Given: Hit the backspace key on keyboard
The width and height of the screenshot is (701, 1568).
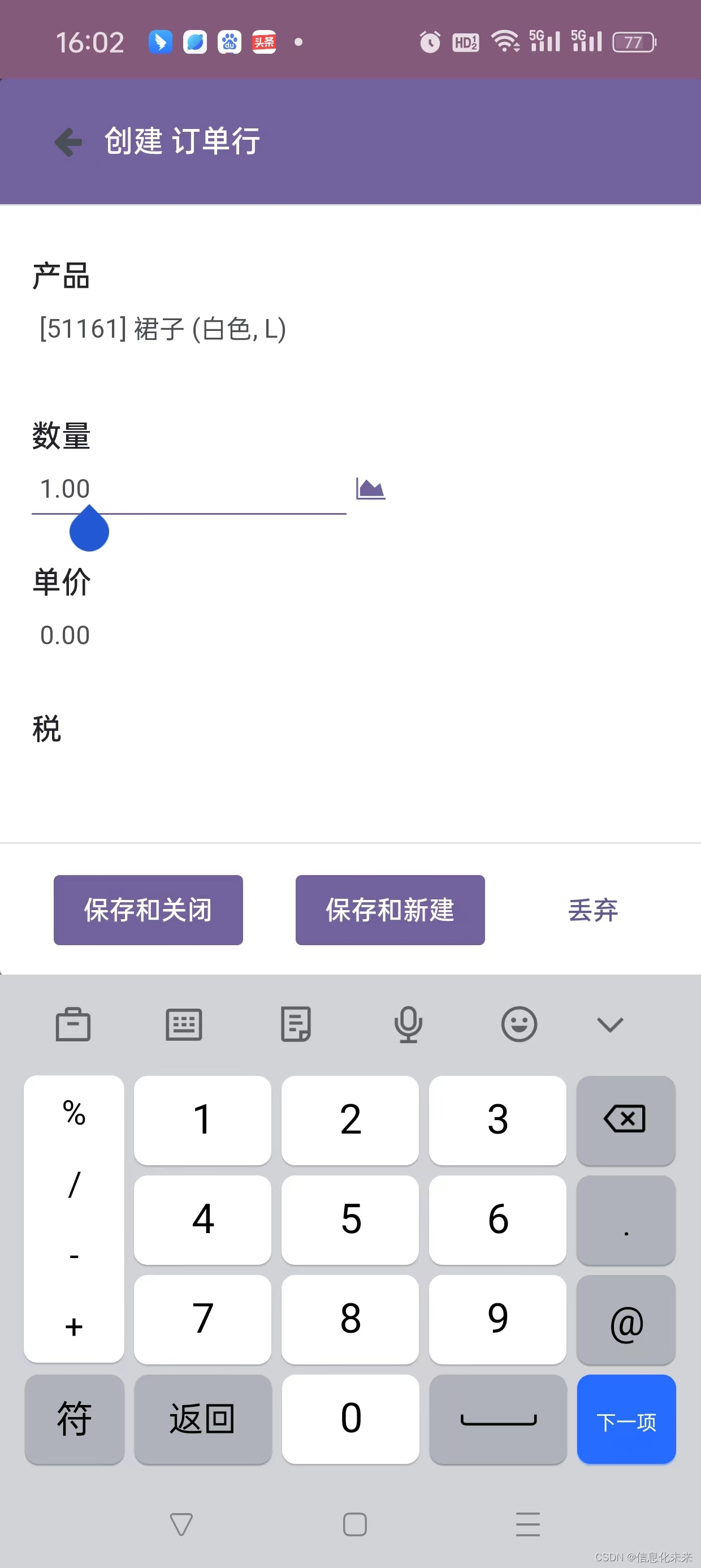Looking at the screenshot, I should [625, 1119].
